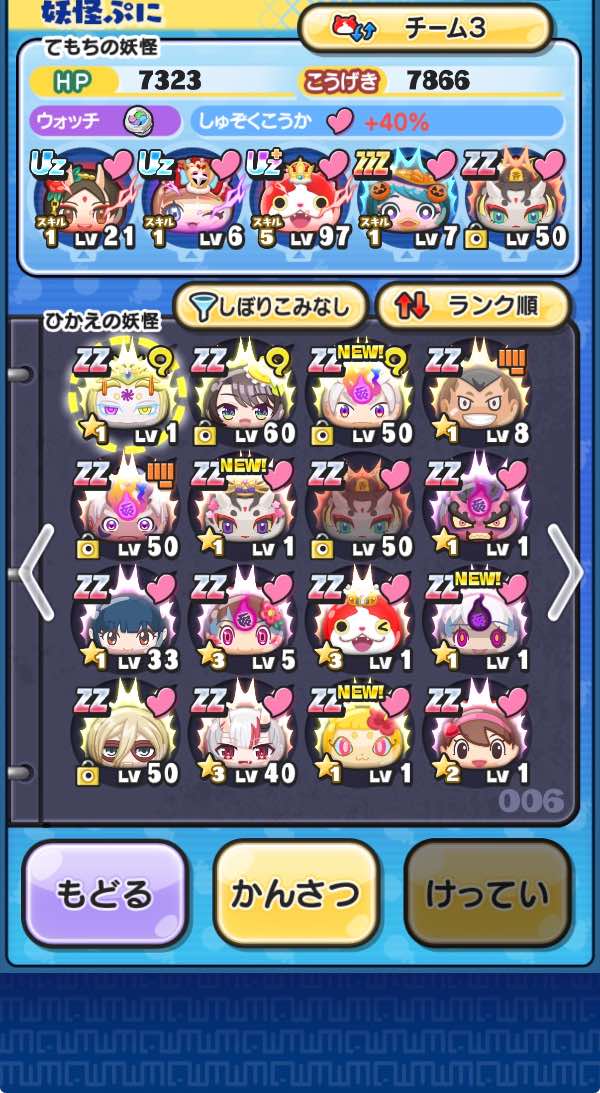The image size is (600, 1093).
Task: Open the しぼりこみなし filter
Action: coord(270,307)
